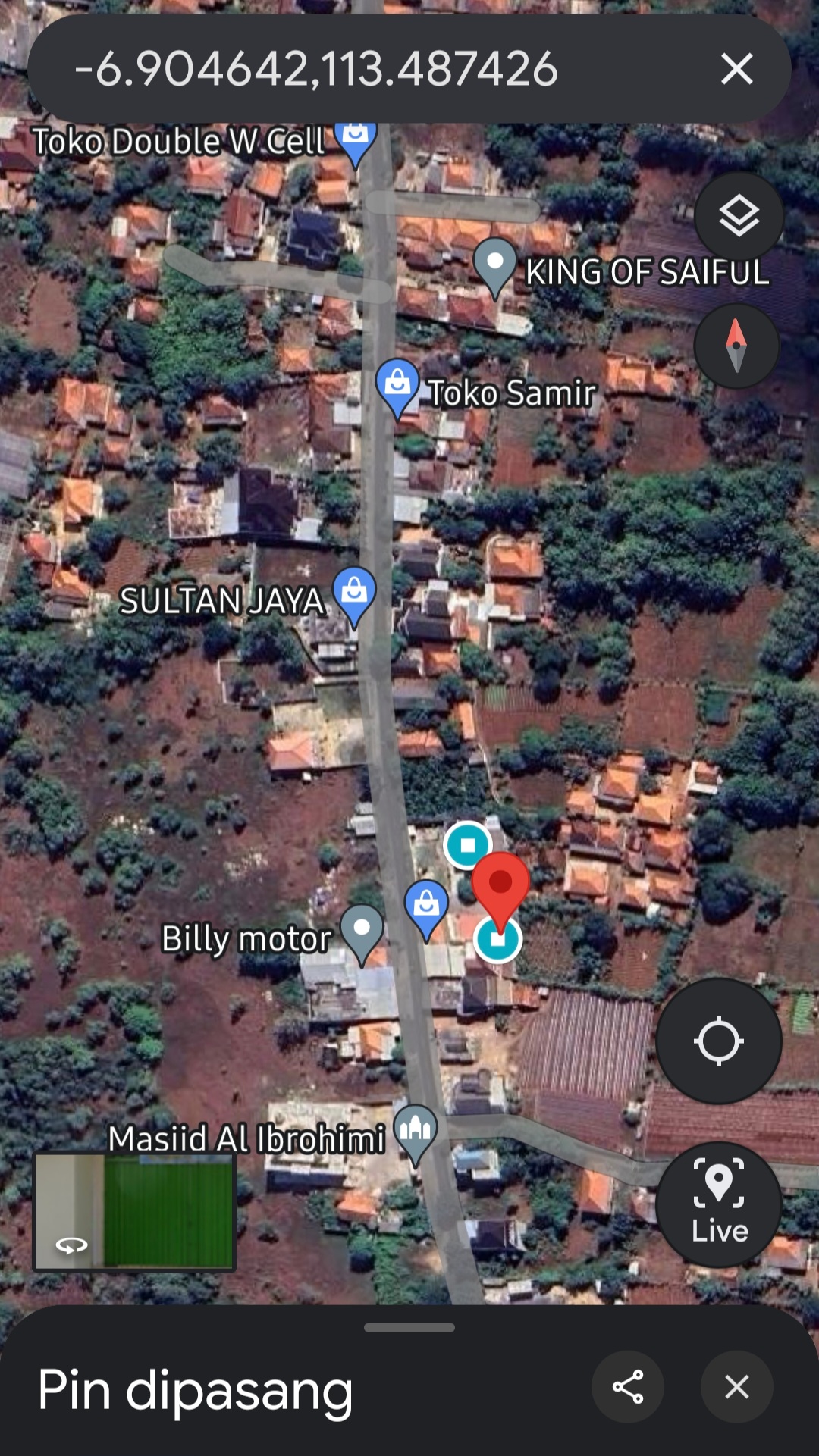819x1456 pixels.
Task: Select the SULTAN JAYA store marker
Action: [x=353, y=593]
